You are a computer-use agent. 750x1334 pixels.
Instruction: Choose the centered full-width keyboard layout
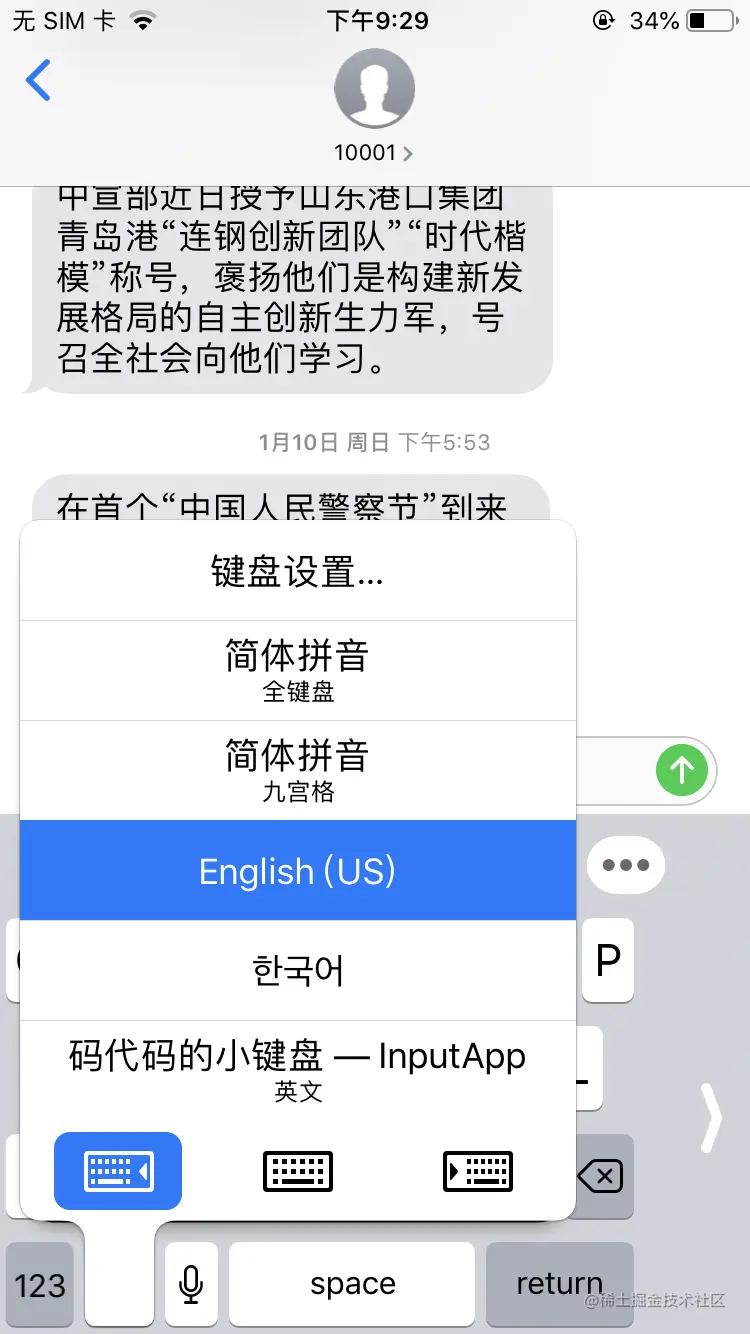pyautogui.click(x=298, y=1171)
